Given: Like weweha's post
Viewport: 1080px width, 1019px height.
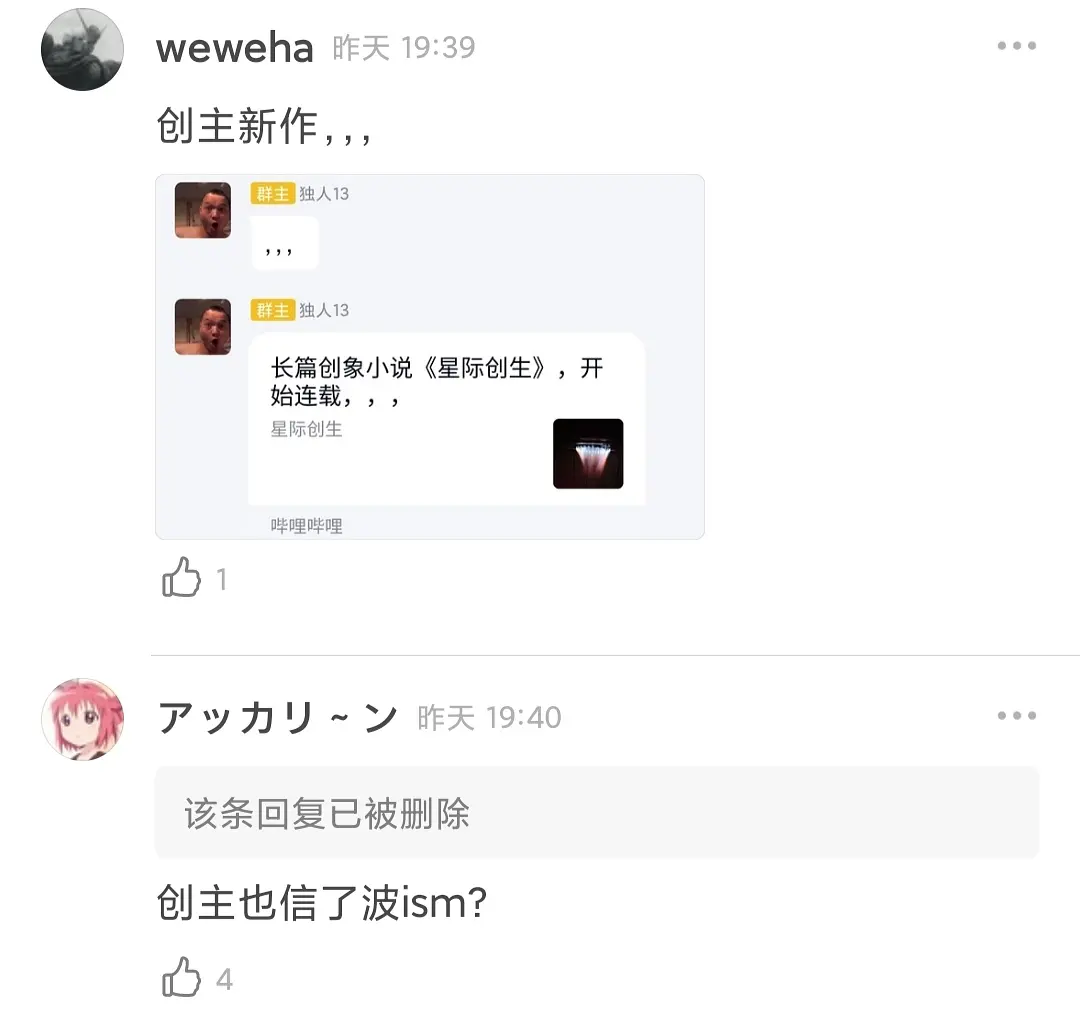Looking at the screenshot, I should [182, 578].
